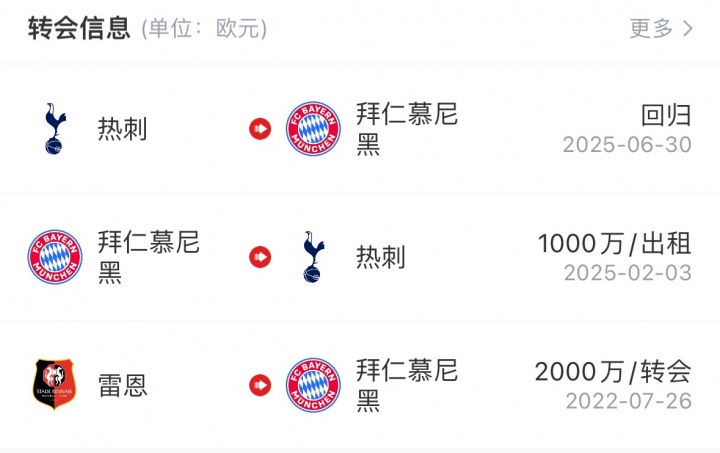
Task: Open the 1000万/出租 transfer row
Action: [x=360, y=257]
